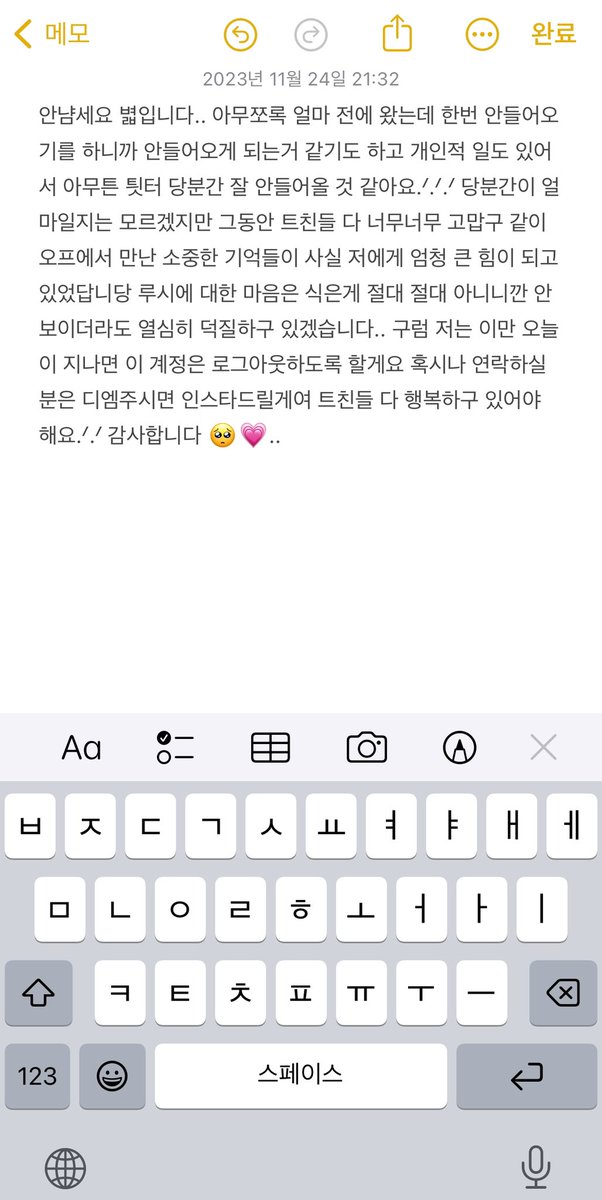Screen dimensions: 602x1200
Task: Tap the shift key
Action: pyautogui.click(x=38, y=993)
